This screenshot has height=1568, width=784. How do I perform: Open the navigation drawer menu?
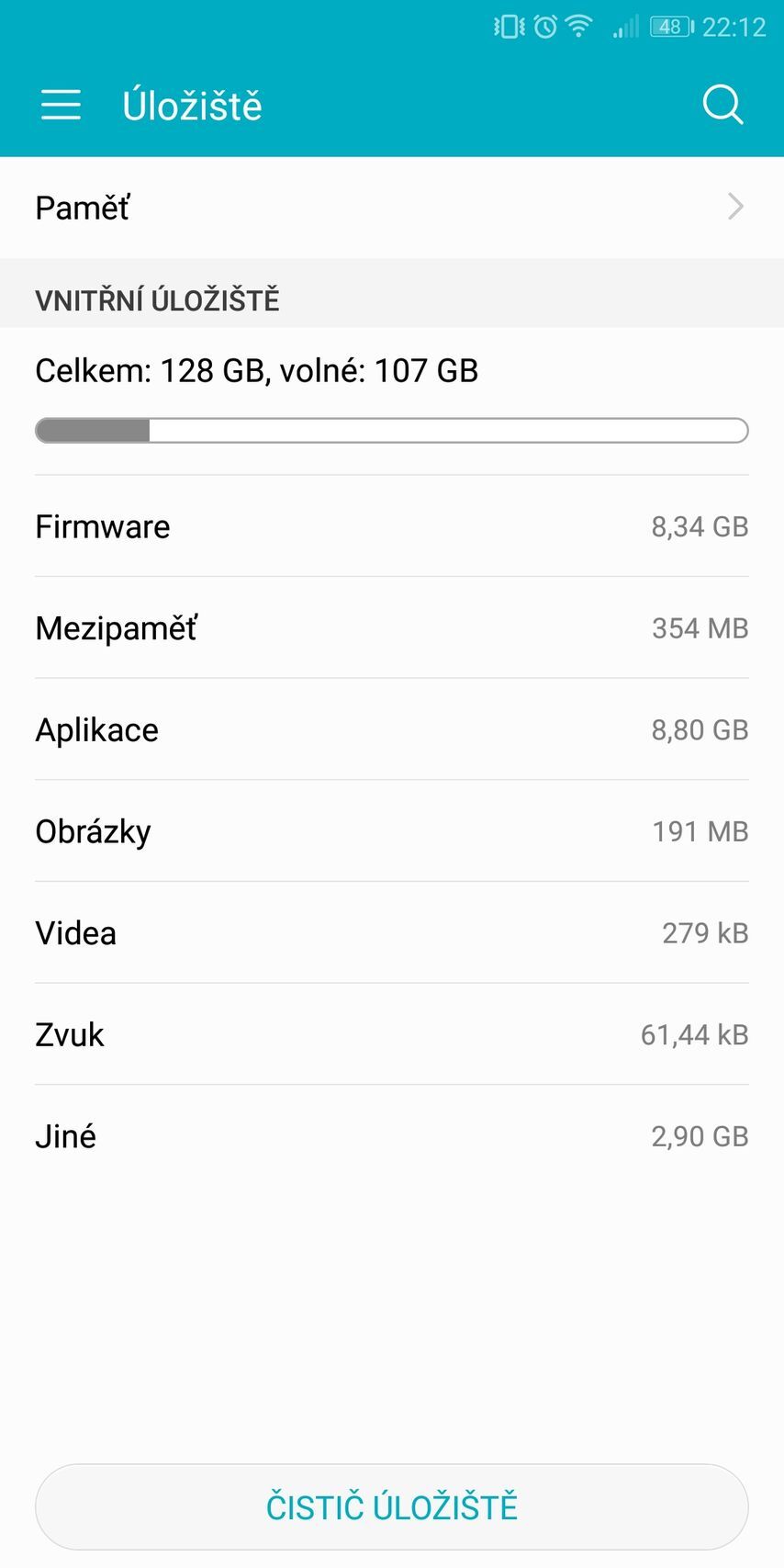(x=61, y=105)
